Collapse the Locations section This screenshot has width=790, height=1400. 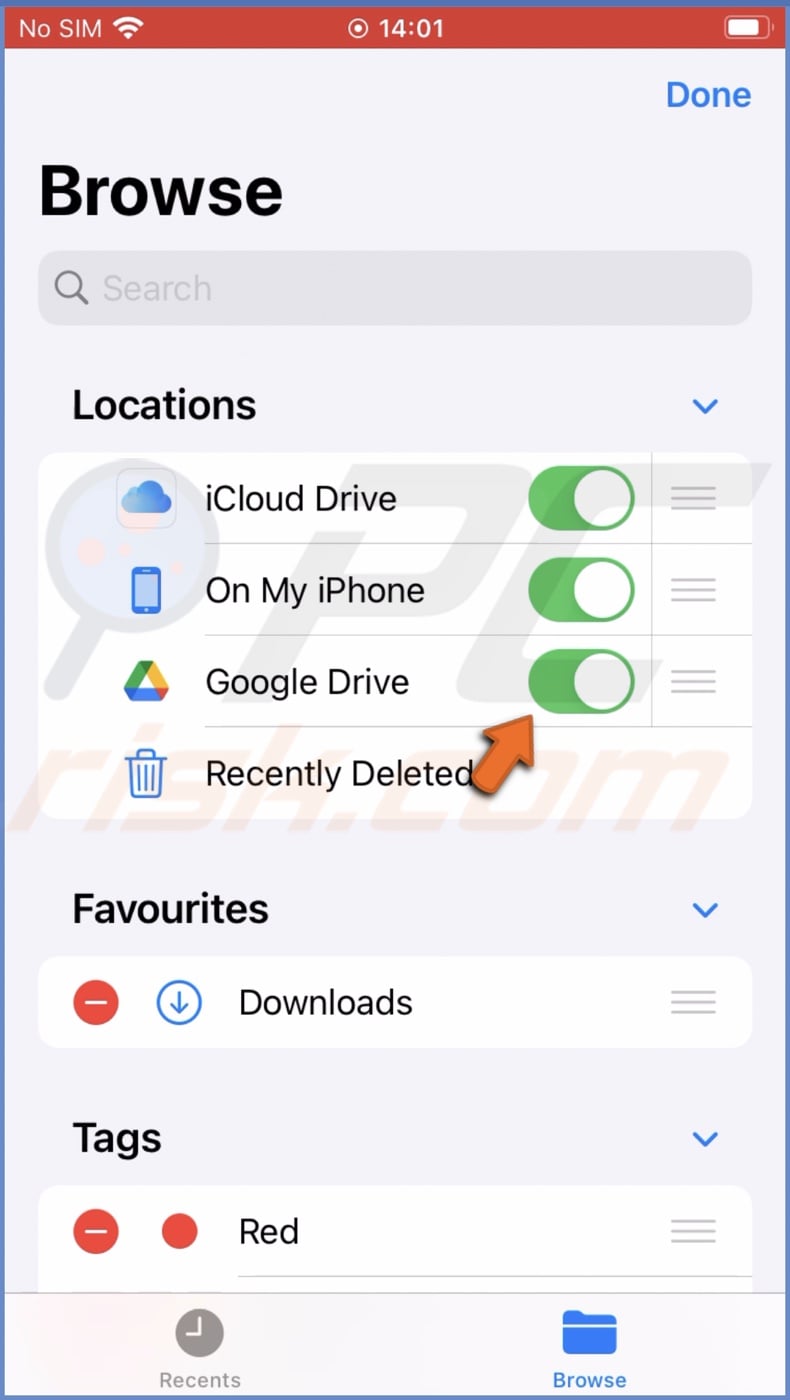coord(705,406)
